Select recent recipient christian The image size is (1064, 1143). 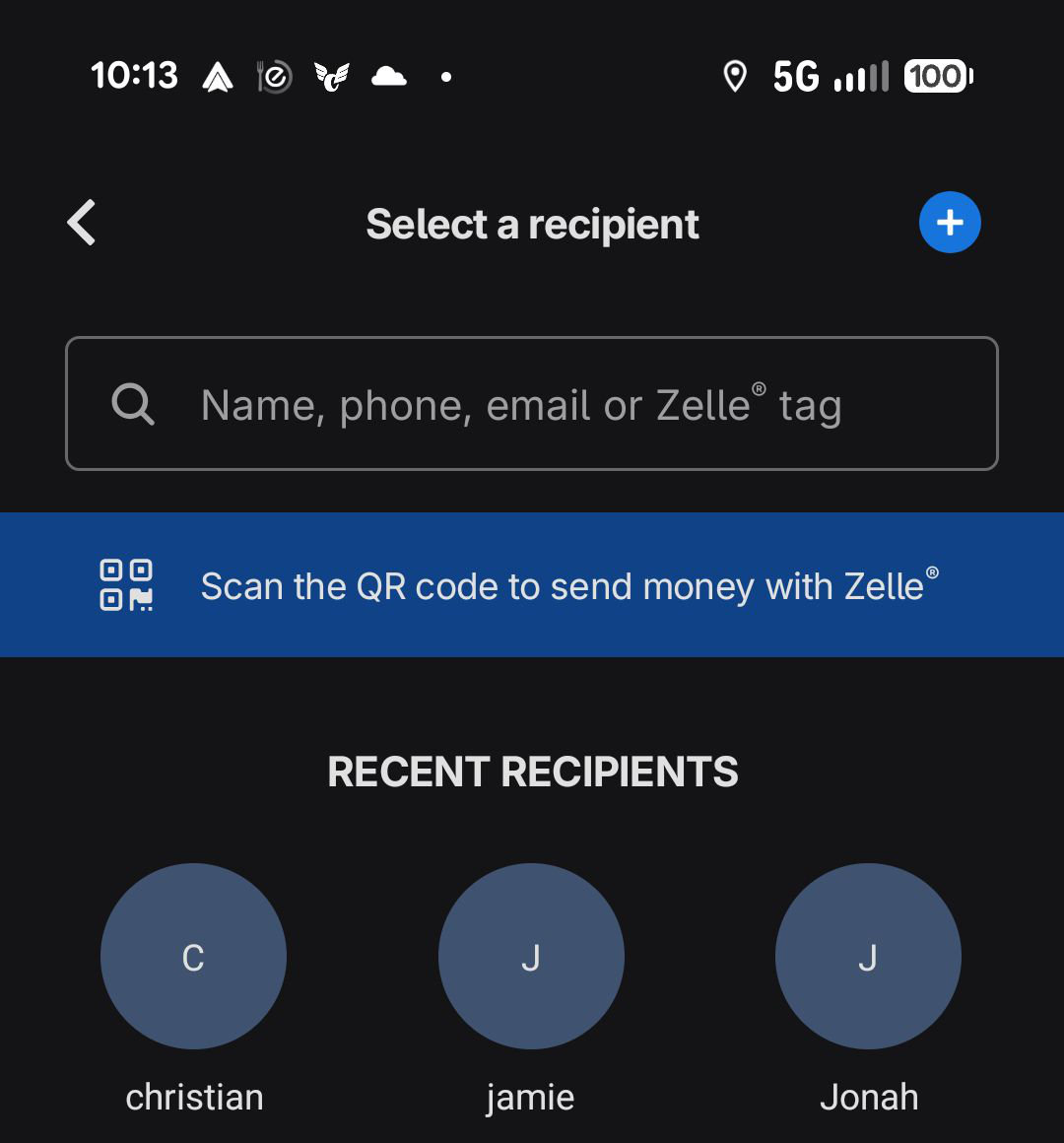[x=194, y=957]
